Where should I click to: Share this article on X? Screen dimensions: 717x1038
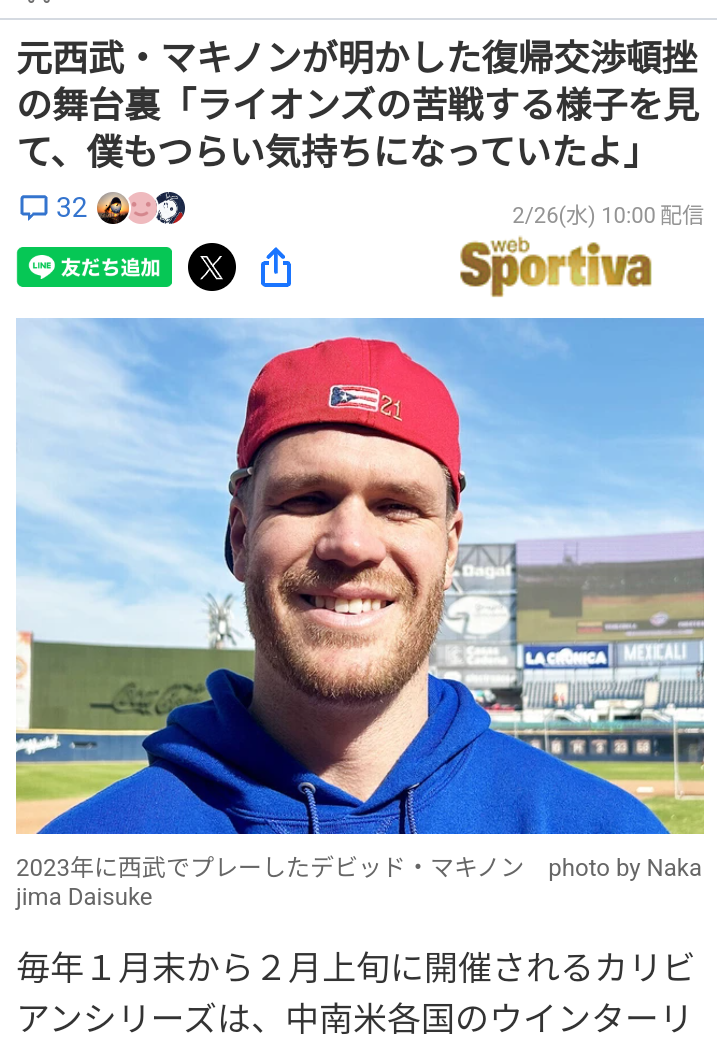click(x=212, y=268)
